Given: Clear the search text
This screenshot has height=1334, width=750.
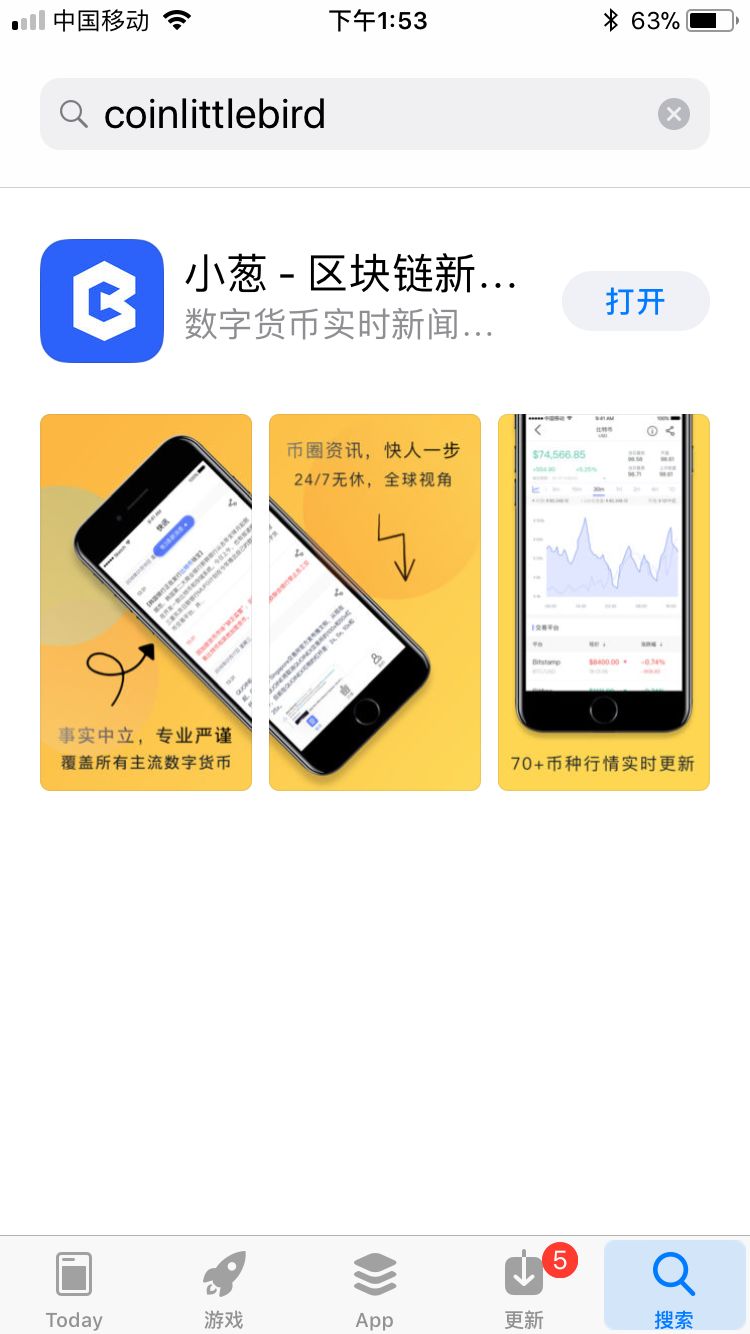Looking at the screenshot, I should point(674,115).
